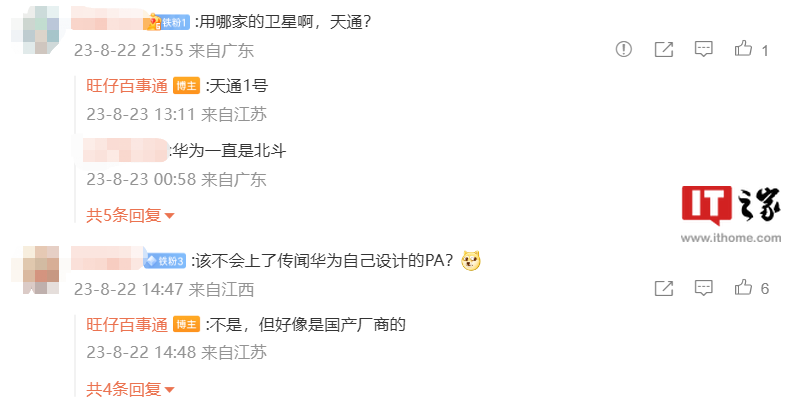This screenshot has height=409, width=793.
Task: Expand 共4条回复 replies
Action: [130, 388]
